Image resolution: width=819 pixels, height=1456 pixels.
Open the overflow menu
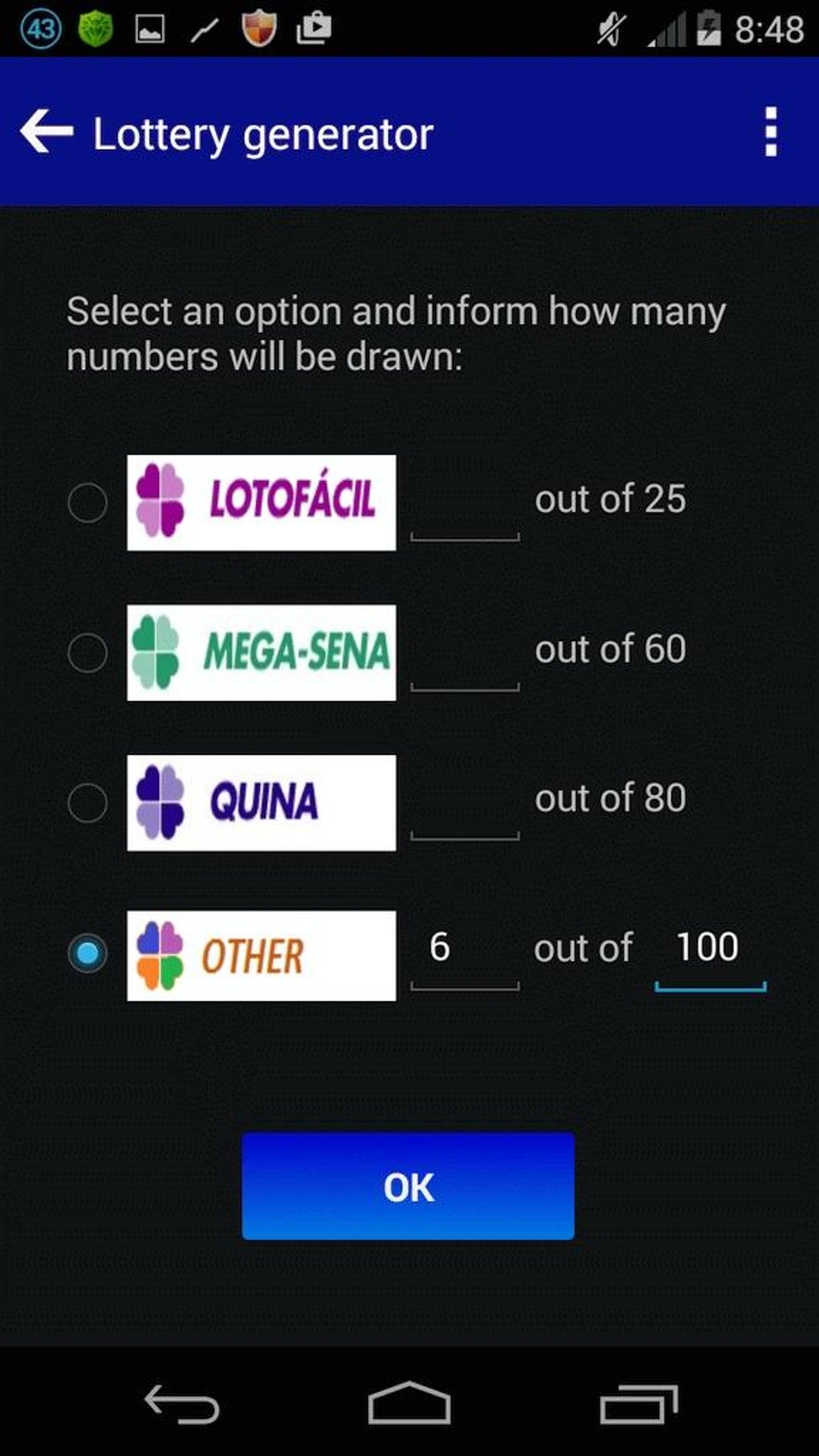pos(770,133)
